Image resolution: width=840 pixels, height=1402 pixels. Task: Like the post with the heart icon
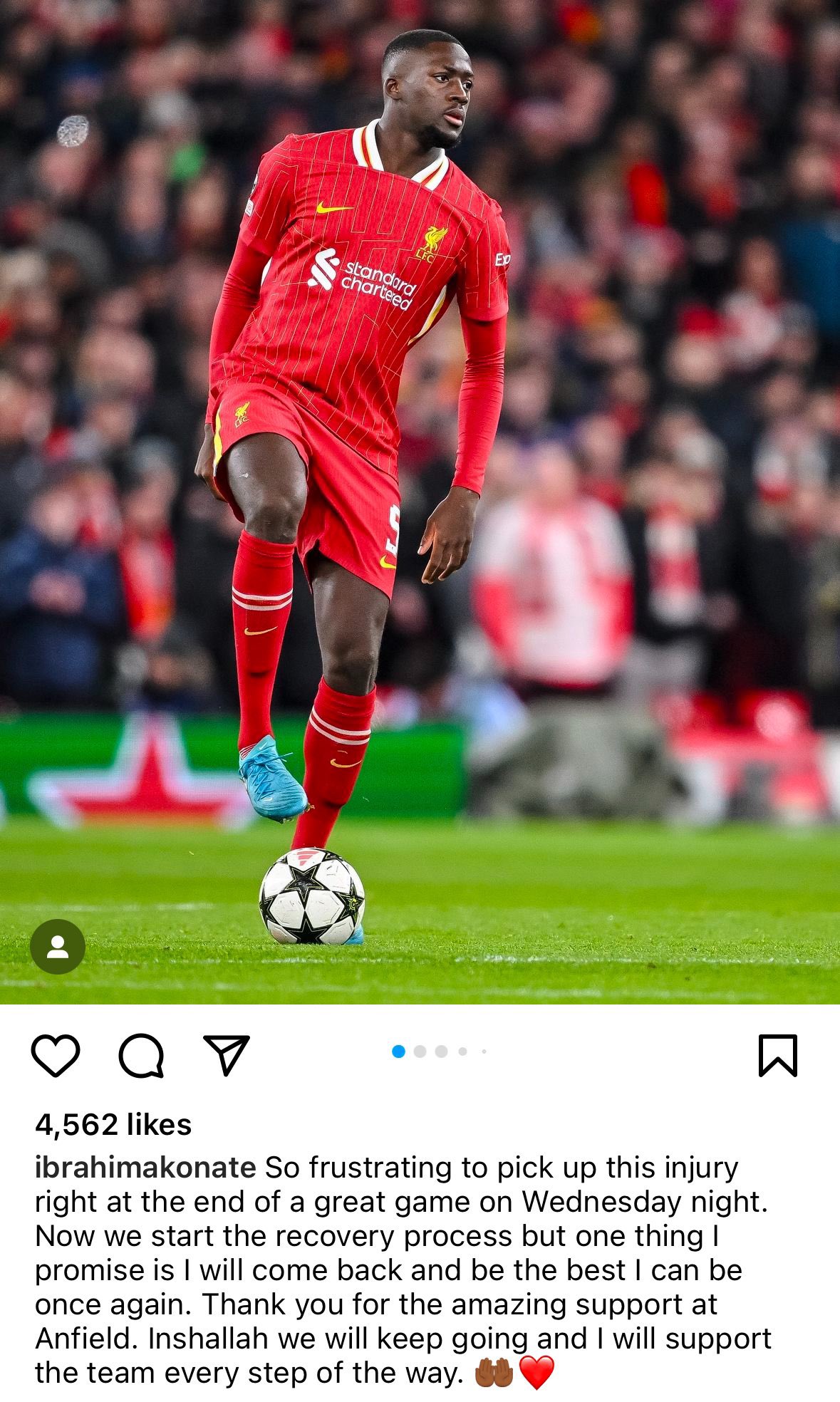click(56, 1055)
